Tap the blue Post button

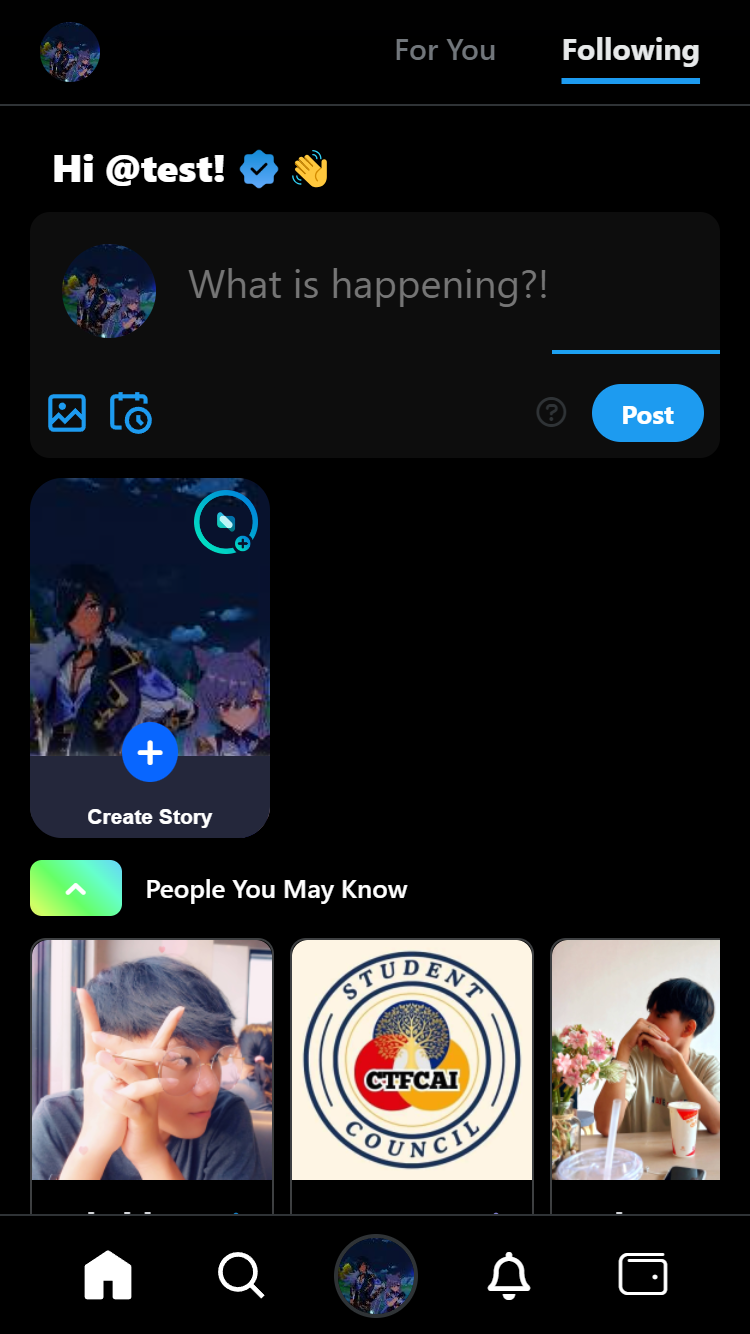(647, 414)
